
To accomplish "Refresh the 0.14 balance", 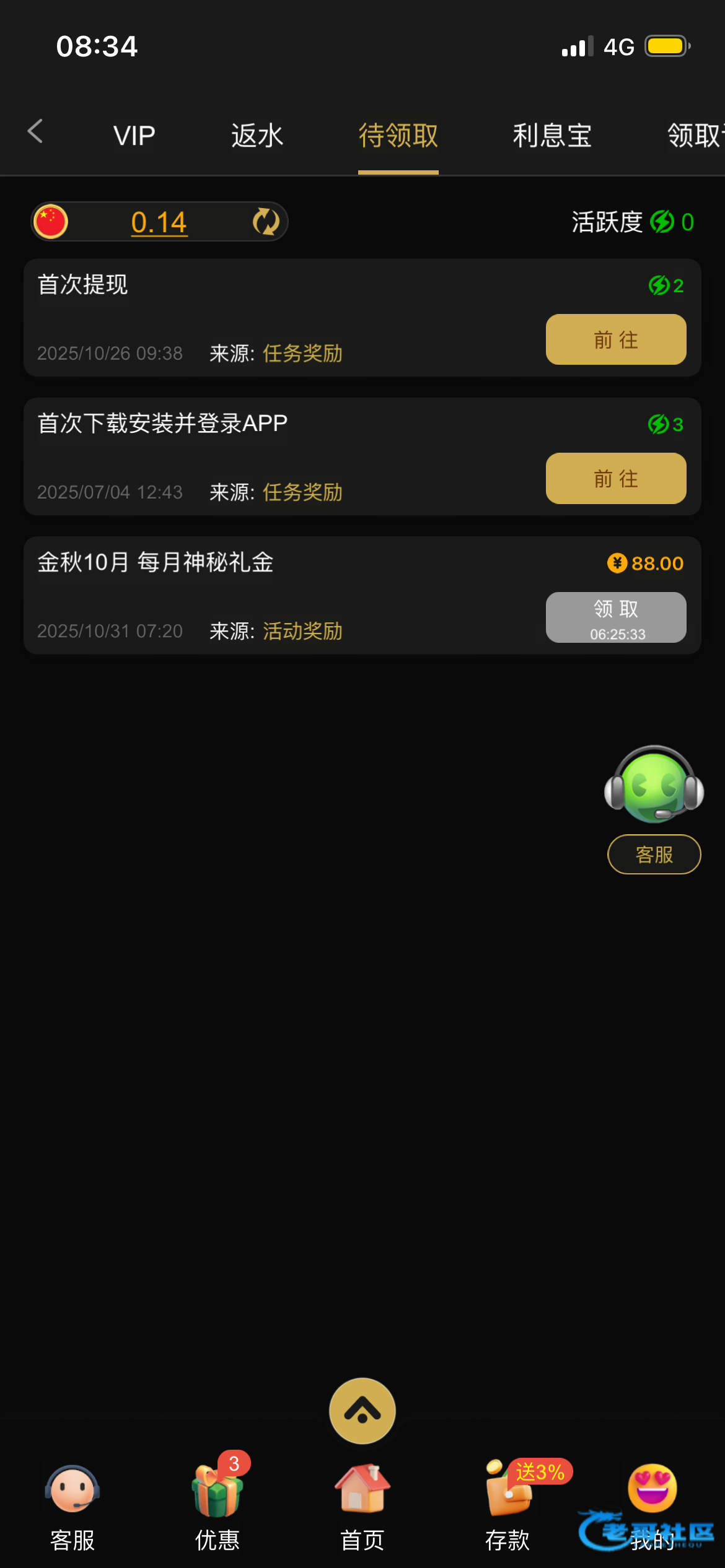I will 266,222.
